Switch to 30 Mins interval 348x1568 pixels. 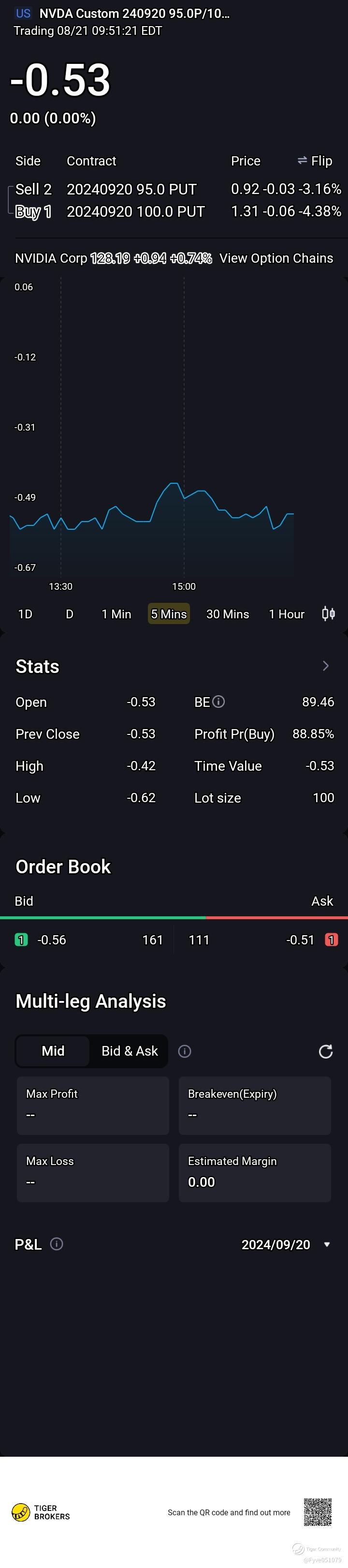(x=228, y=614)
